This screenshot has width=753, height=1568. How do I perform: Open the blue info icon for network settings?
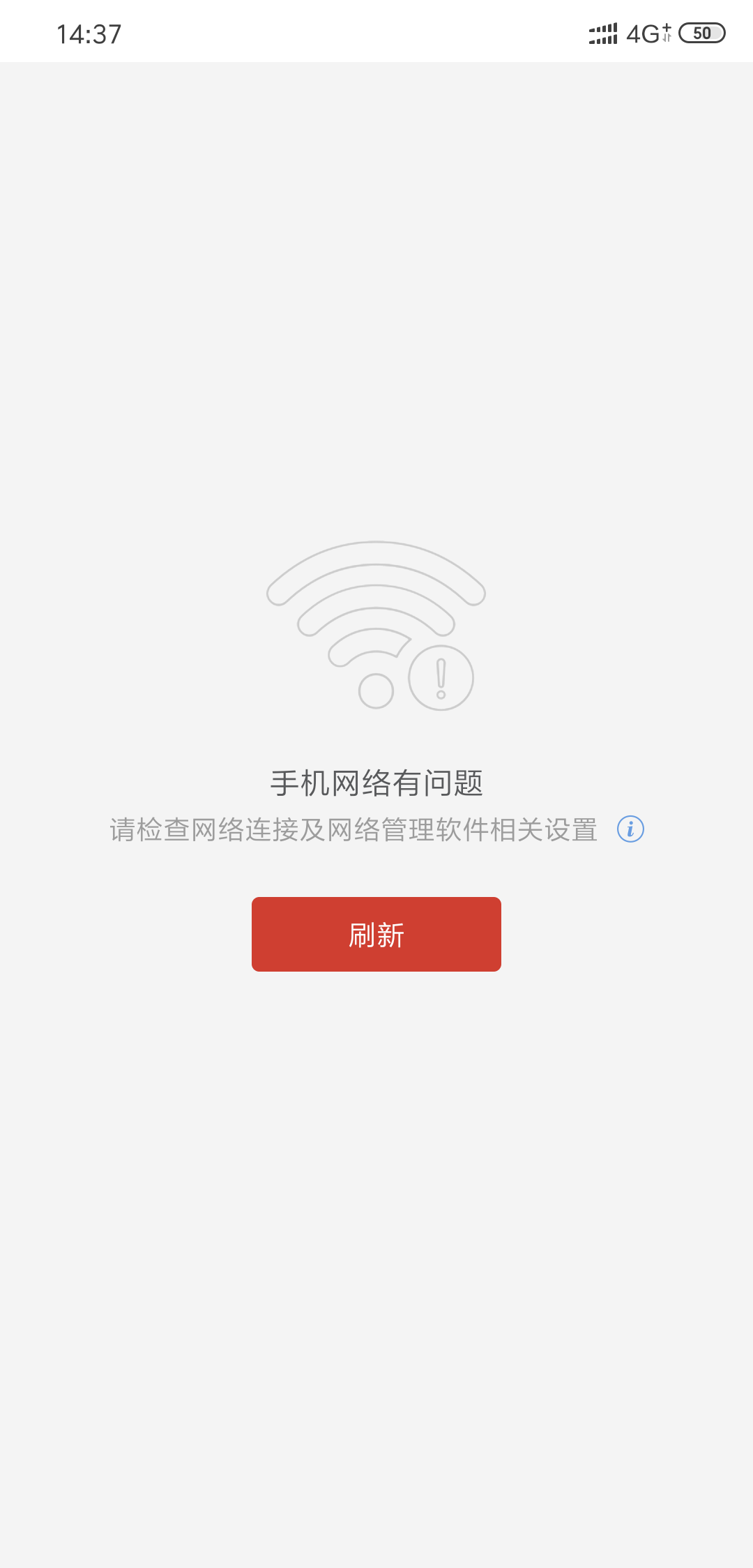[630, 829]
